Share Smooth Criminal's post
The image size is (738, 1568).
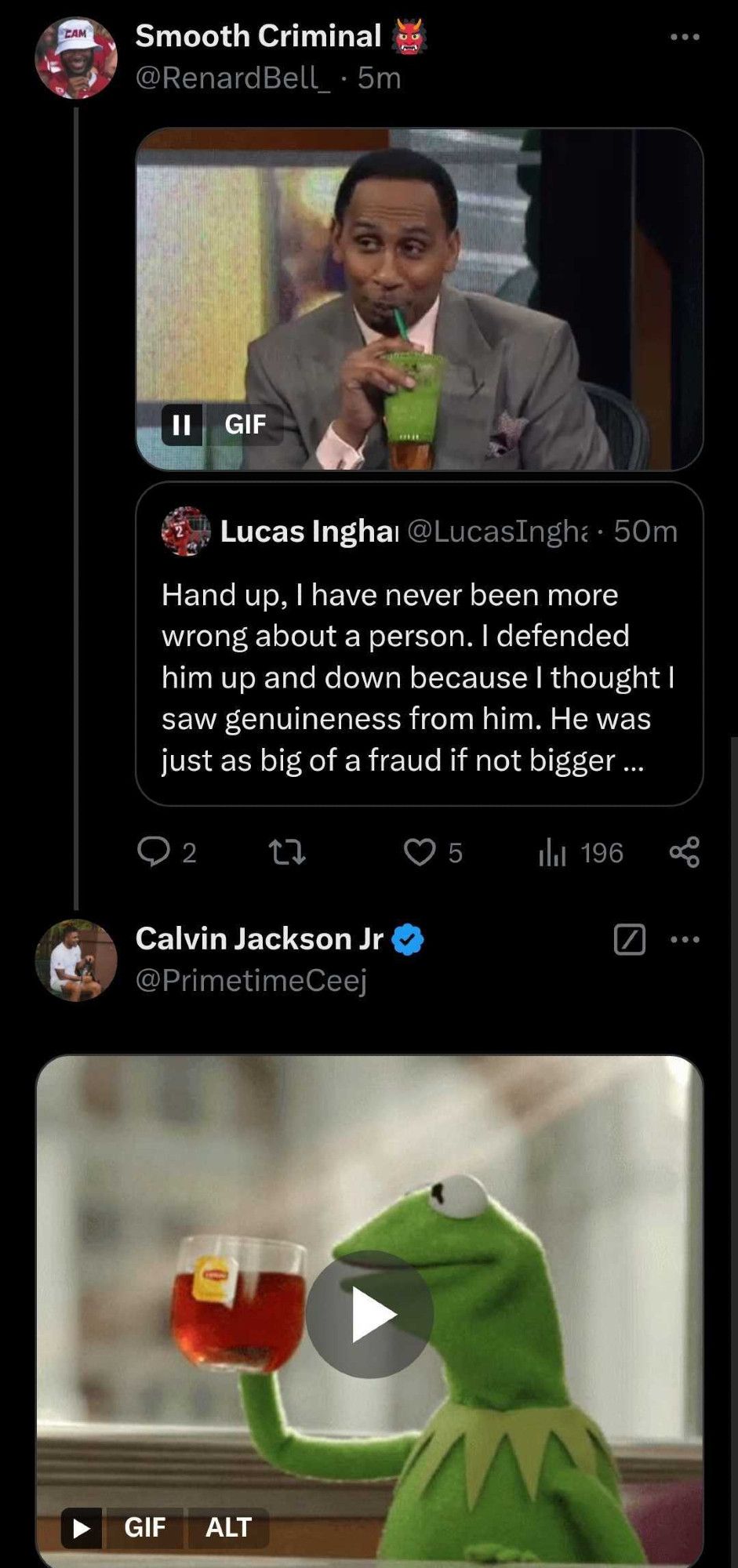pyautogui.click(x=685, y=852)
